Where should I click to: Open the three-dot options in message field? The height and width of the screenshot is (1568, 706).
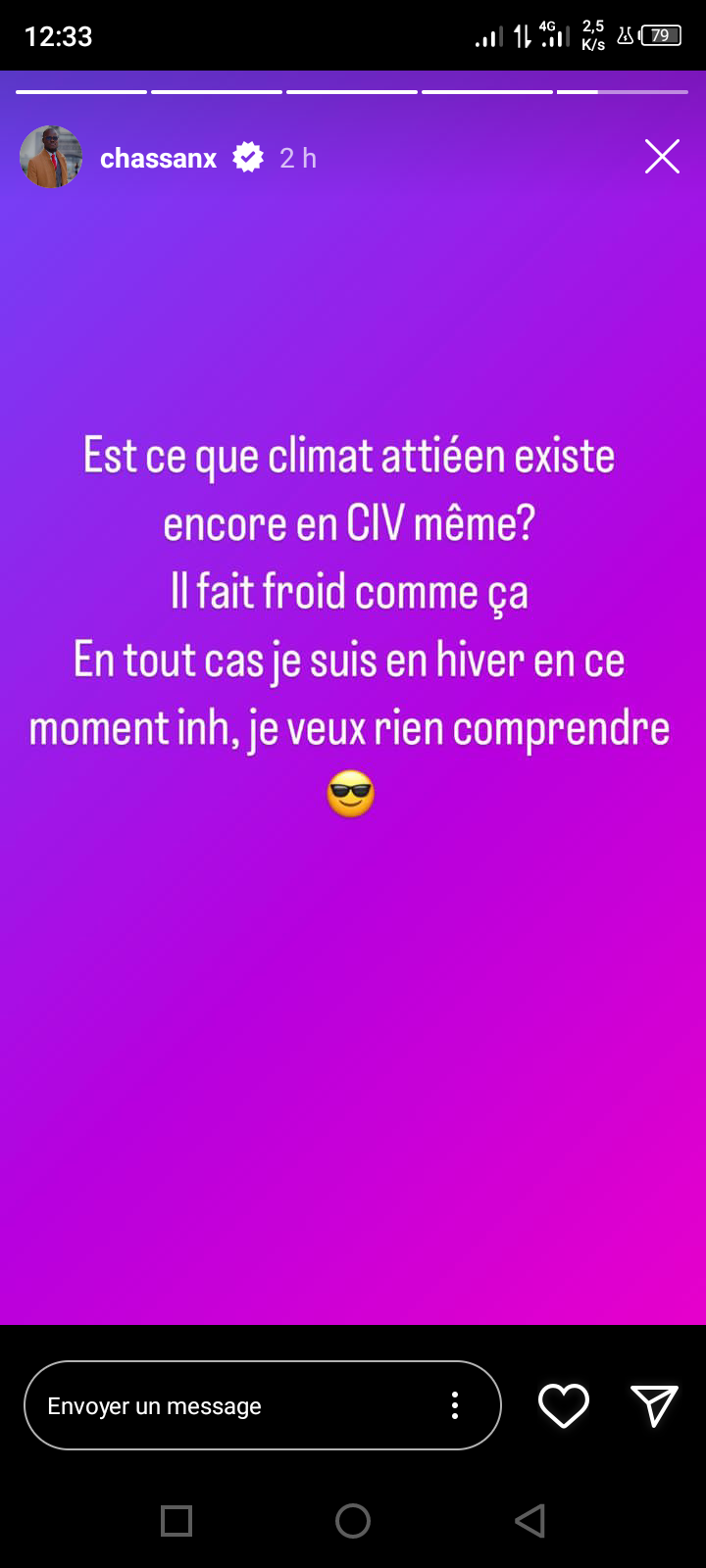tap(454, 1405)
